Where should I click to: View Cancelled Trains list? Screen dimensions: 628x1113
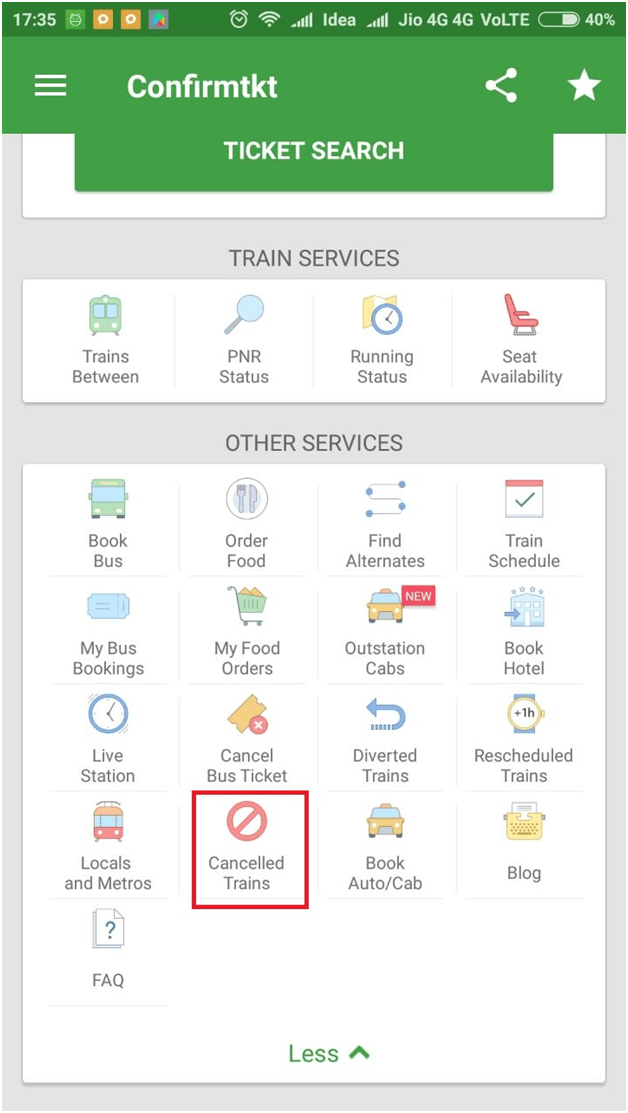[247, 848]
